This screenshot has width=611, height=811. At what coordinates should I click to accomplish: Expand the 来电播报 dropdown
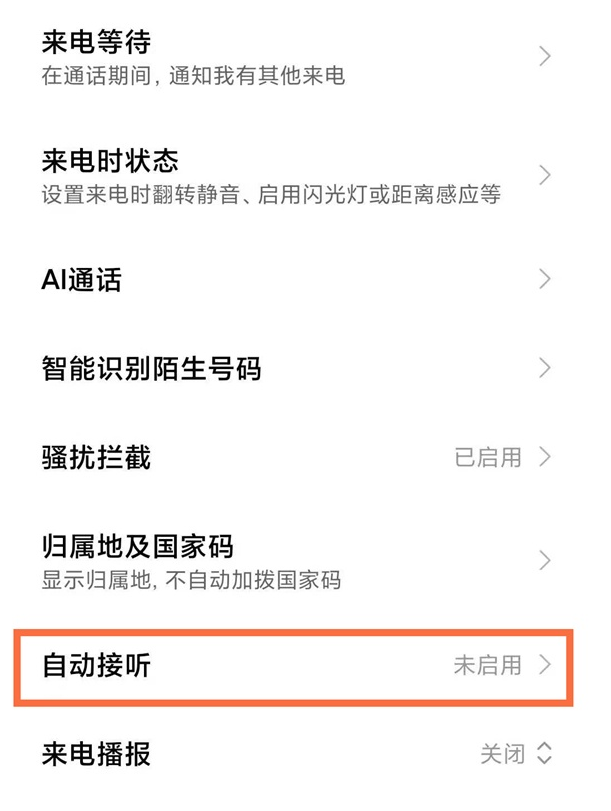click(515, 753)
